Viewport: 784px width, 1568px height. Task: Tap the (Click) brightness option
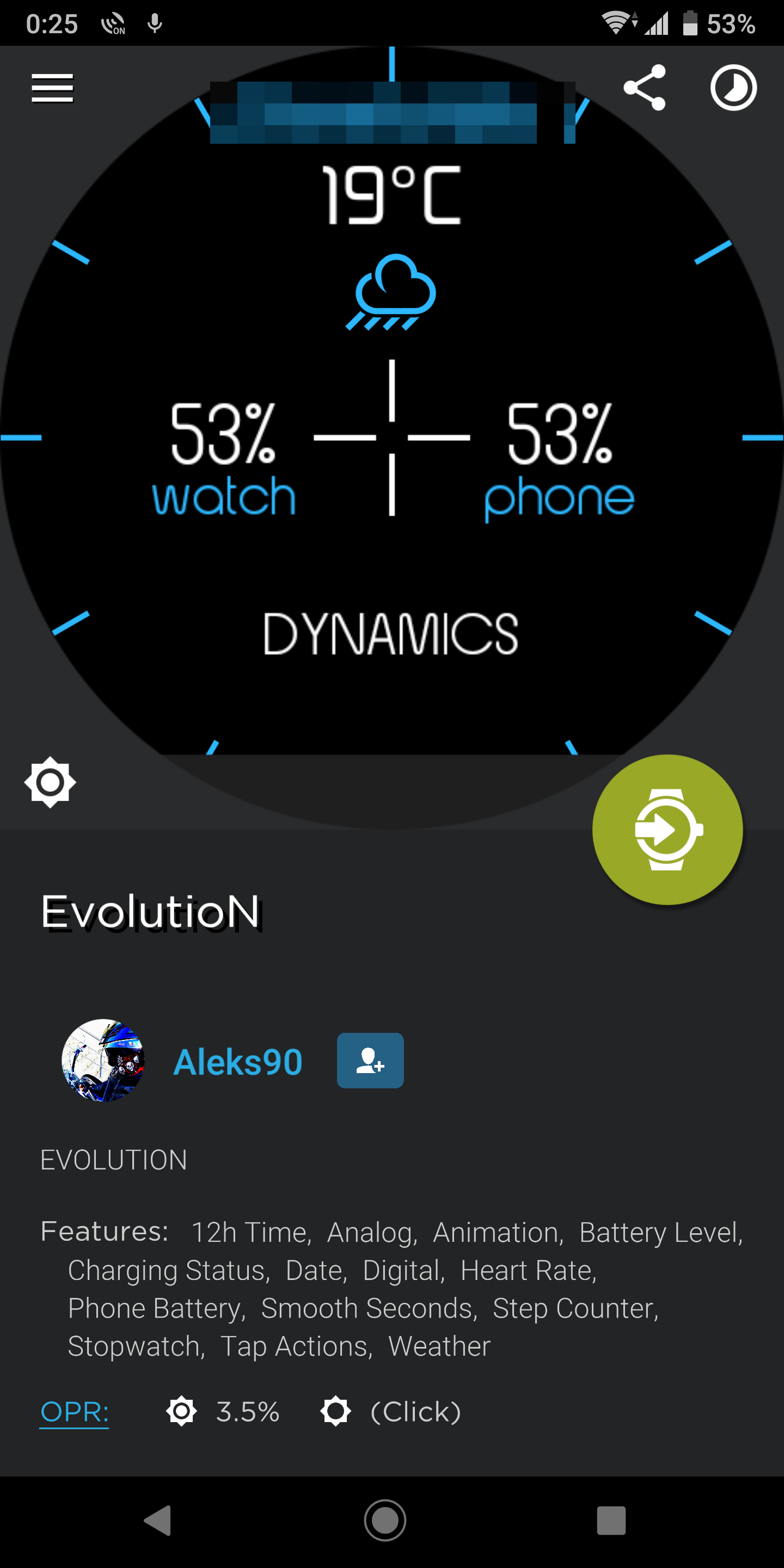point(416,1412)
